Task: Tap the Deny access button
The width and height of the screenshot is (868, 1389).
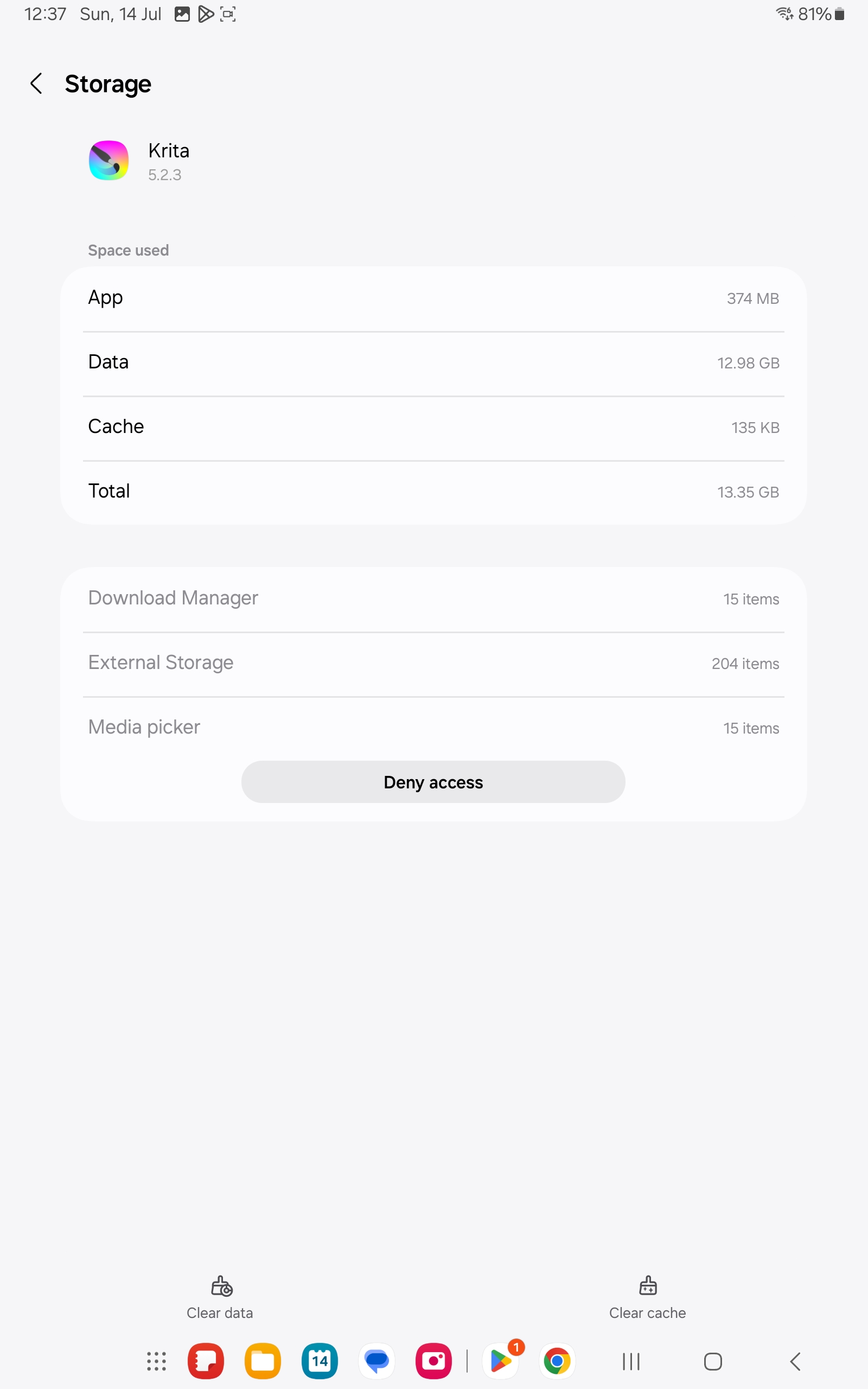Action: [x=433, y=782]
